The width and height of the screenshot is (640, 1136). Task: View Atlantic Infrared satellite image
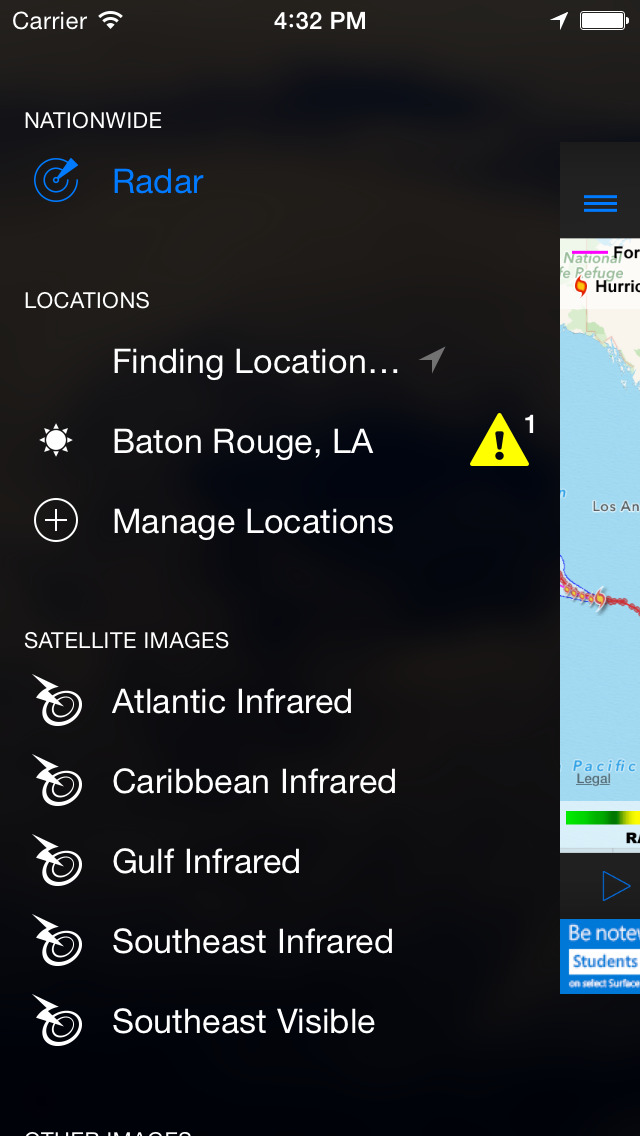232,702
